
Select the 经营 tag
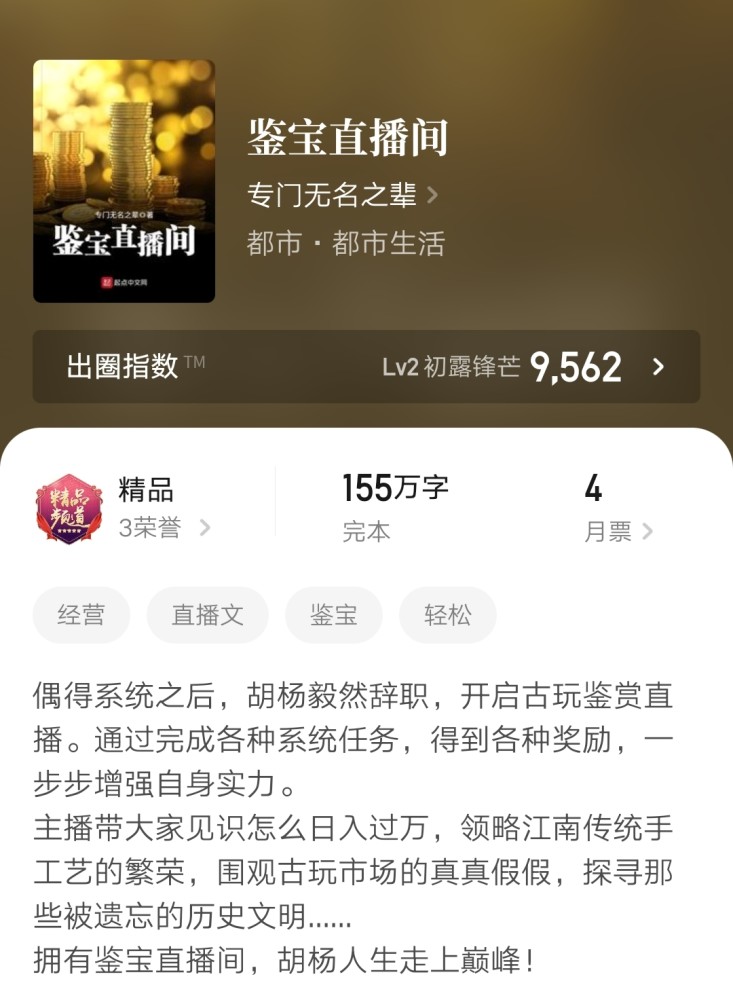[81, 616]
